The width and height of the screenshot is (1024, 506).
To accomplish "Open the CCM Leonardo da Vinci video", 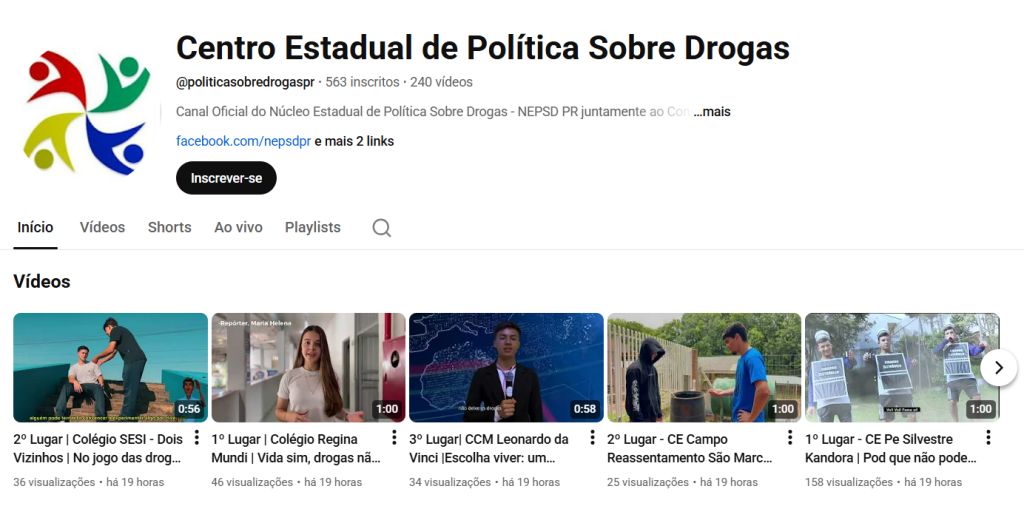I will click(x=506, y=367).
